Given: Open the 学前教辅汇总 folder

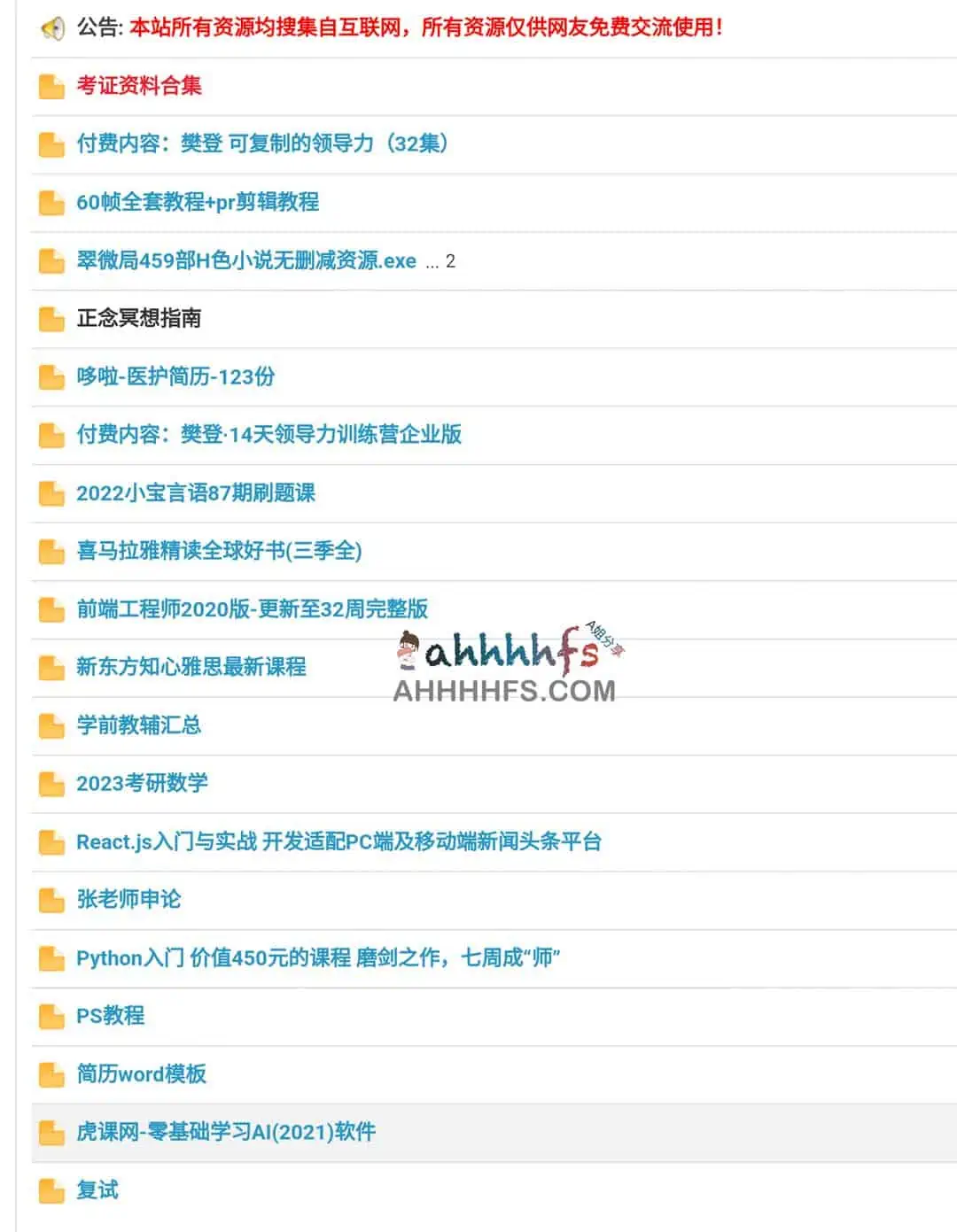Looking at the screenshot, I should tap(138, 725).
